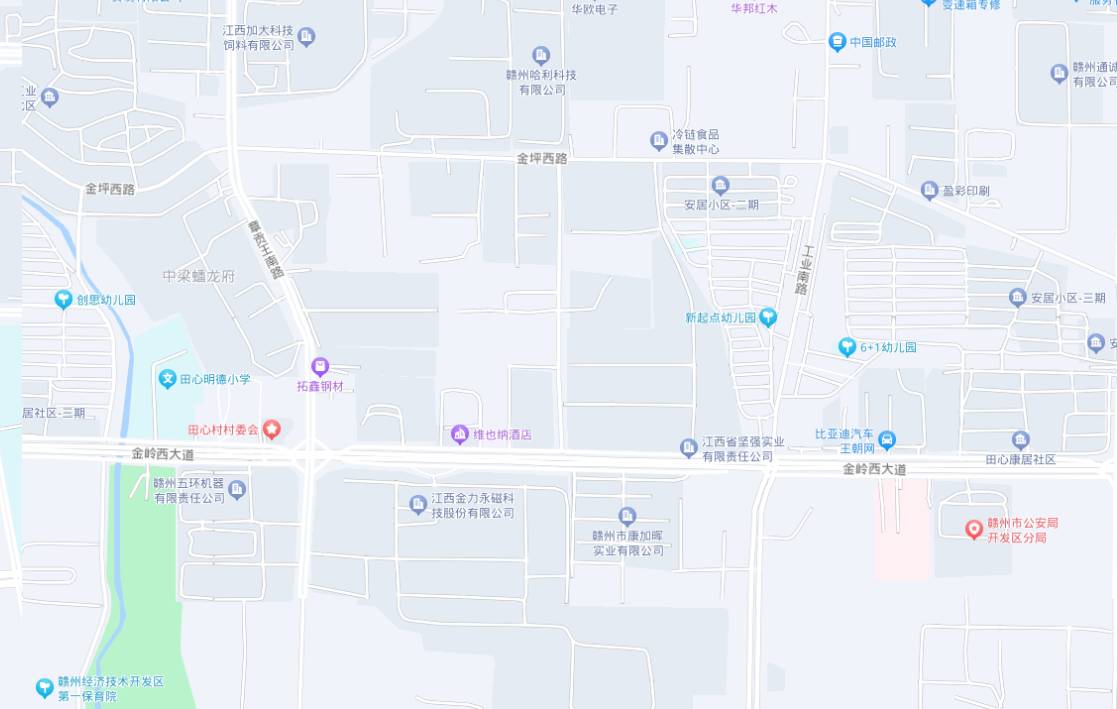The width and height of the screenshot is (1117, 709).
Task: Open the 江西省坚强实业有限责任公司 marker
Action: 689,448
